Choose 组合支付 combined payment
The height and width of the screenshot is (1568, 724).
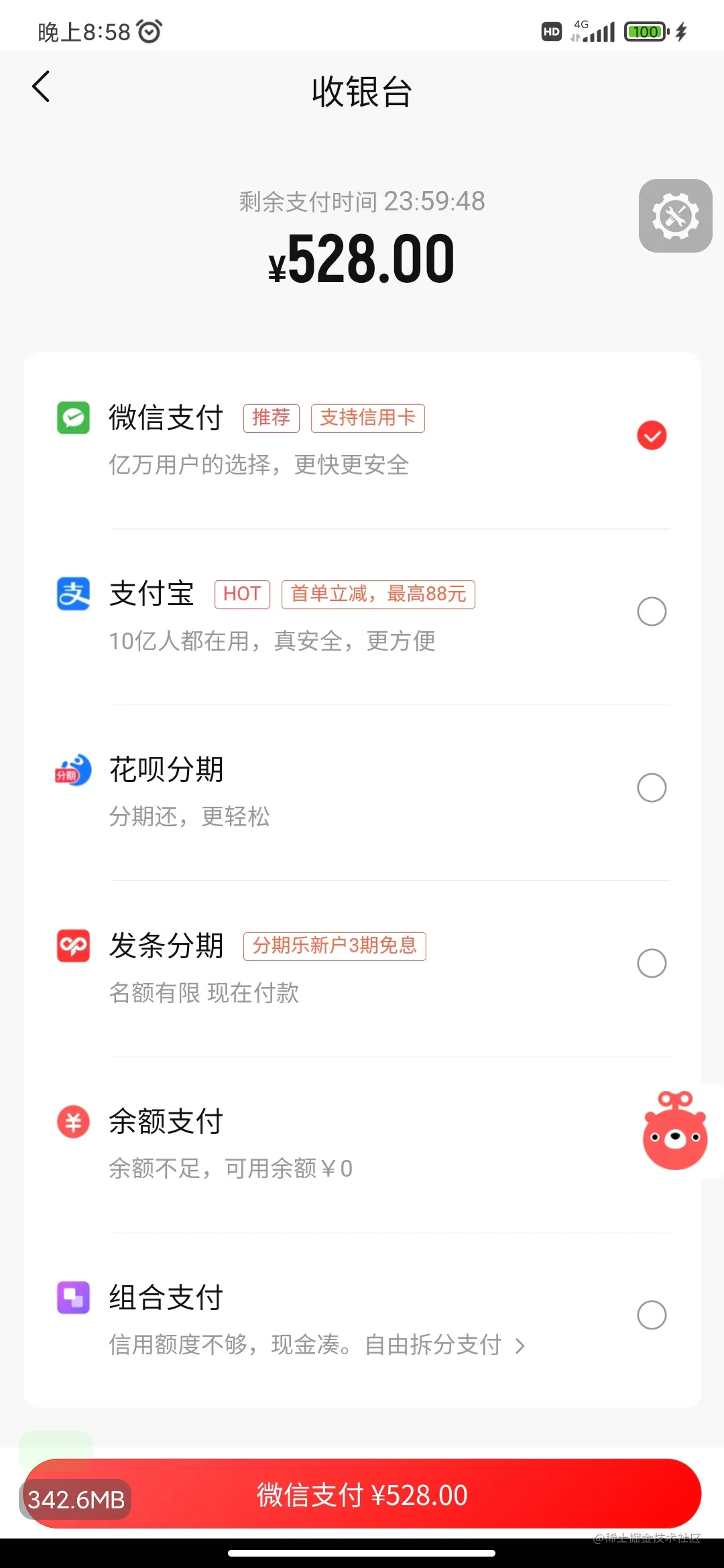coord(651,1315)
